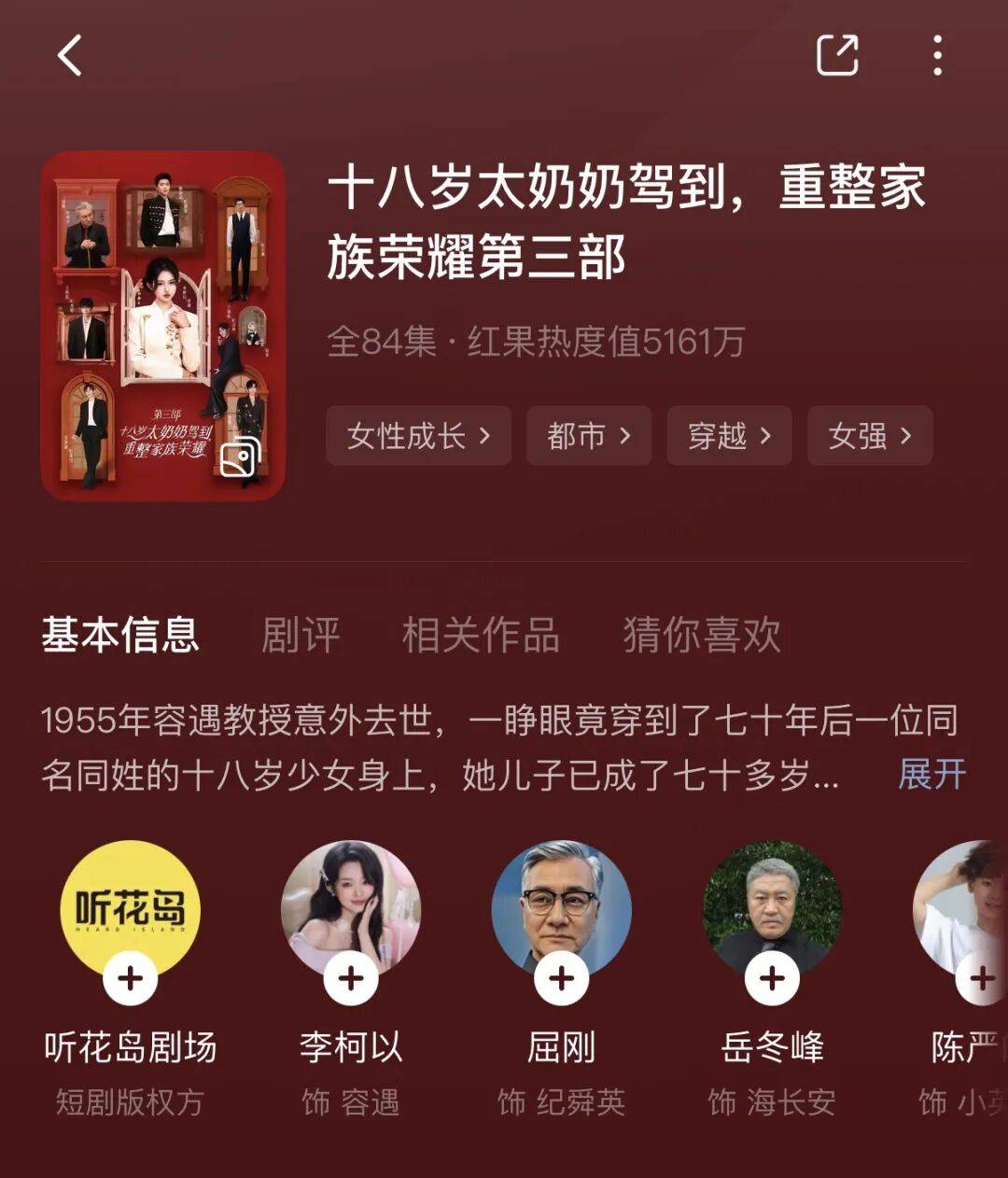Open the 都市 genre chip
This screenshot has width=1008, height=1178.
(588, 436)
